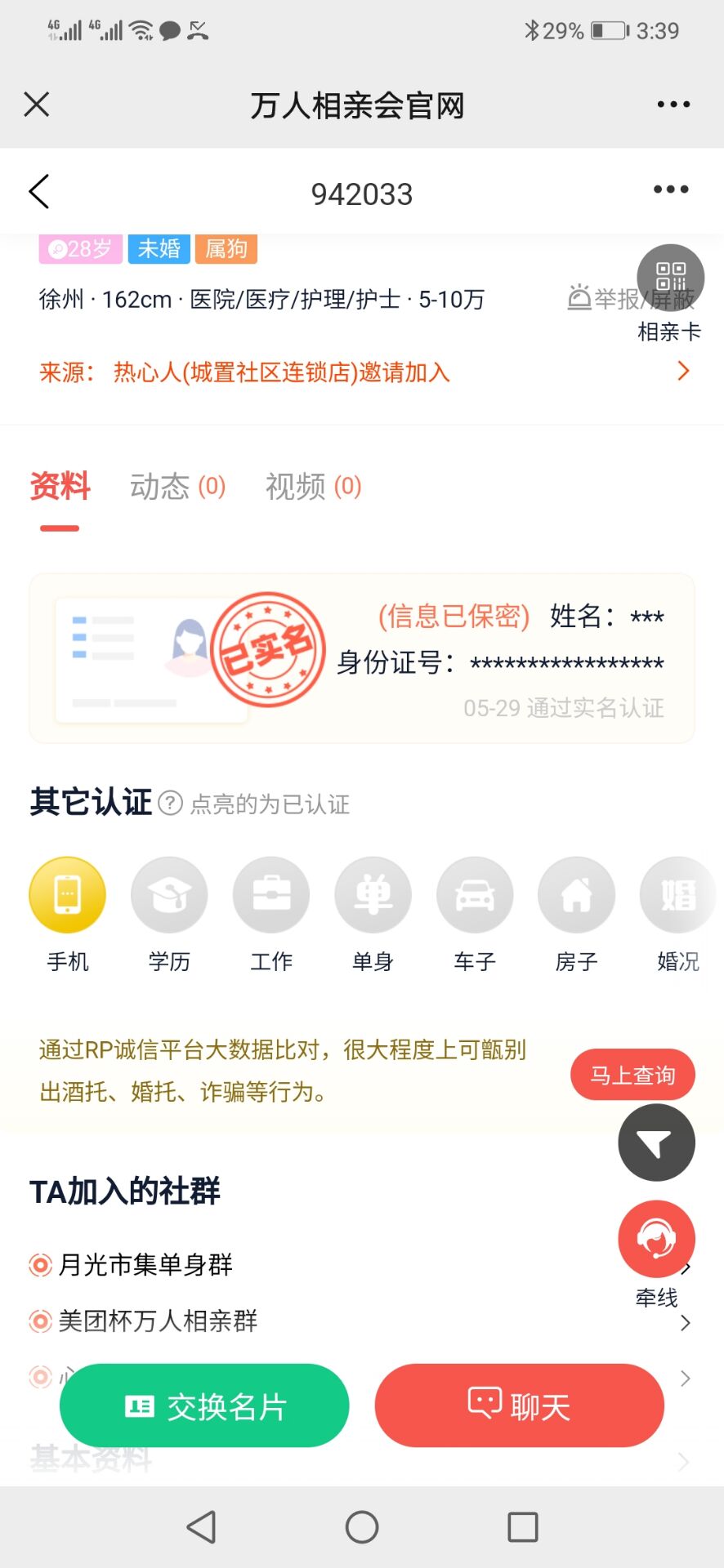
Task: Switch to the 视频 tab
Action: tap(313, 487)
